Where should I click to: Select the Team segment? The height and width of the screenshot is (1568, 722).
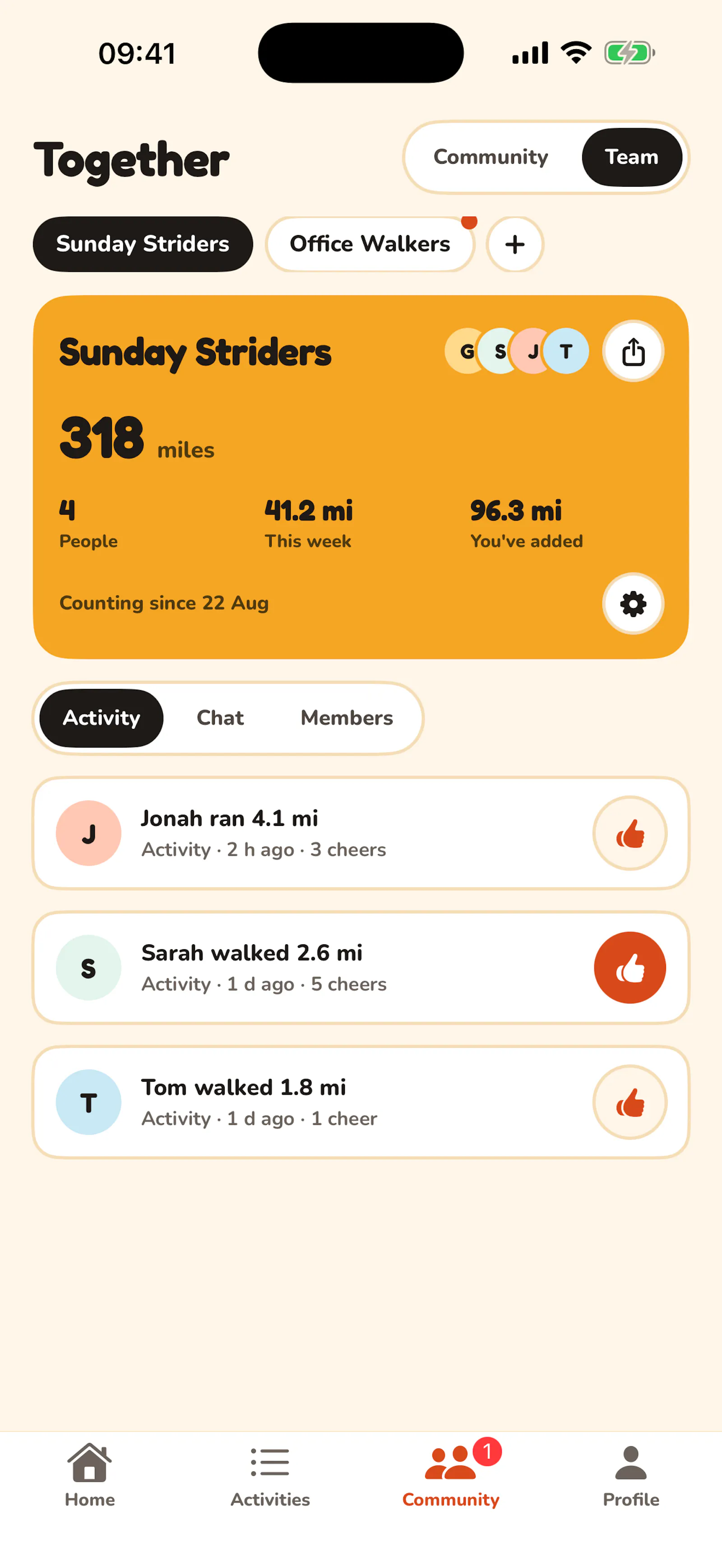[x=631, y=157]
